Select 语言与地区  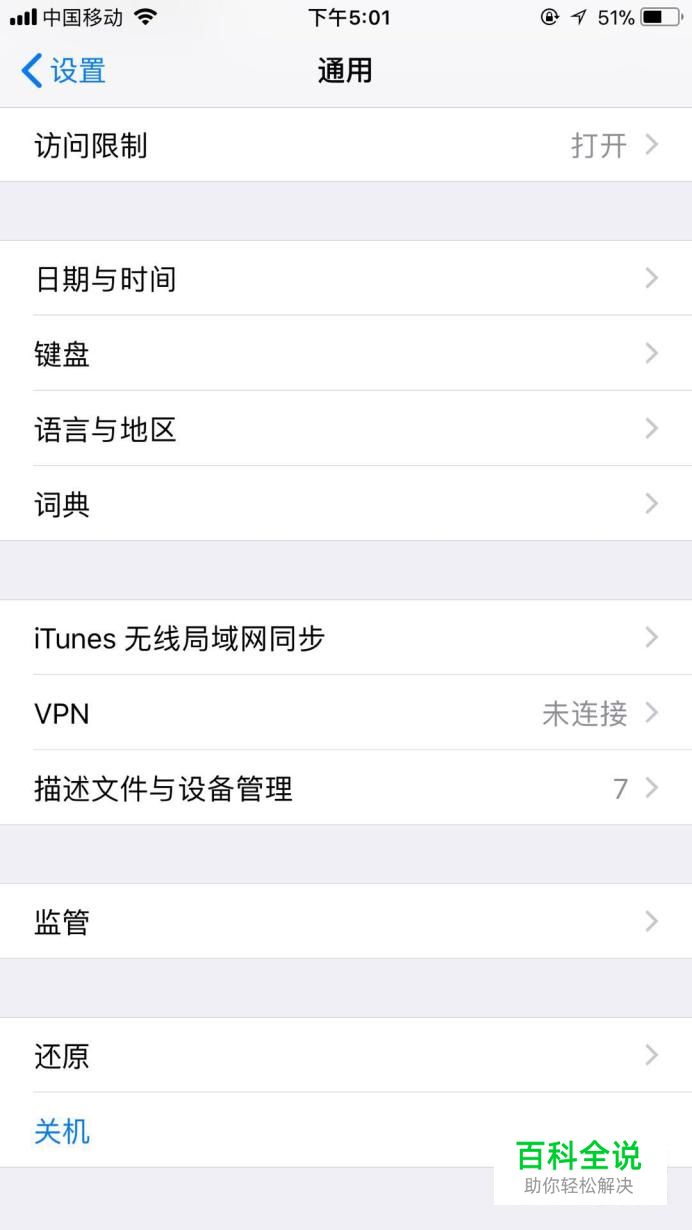(345, 430)
